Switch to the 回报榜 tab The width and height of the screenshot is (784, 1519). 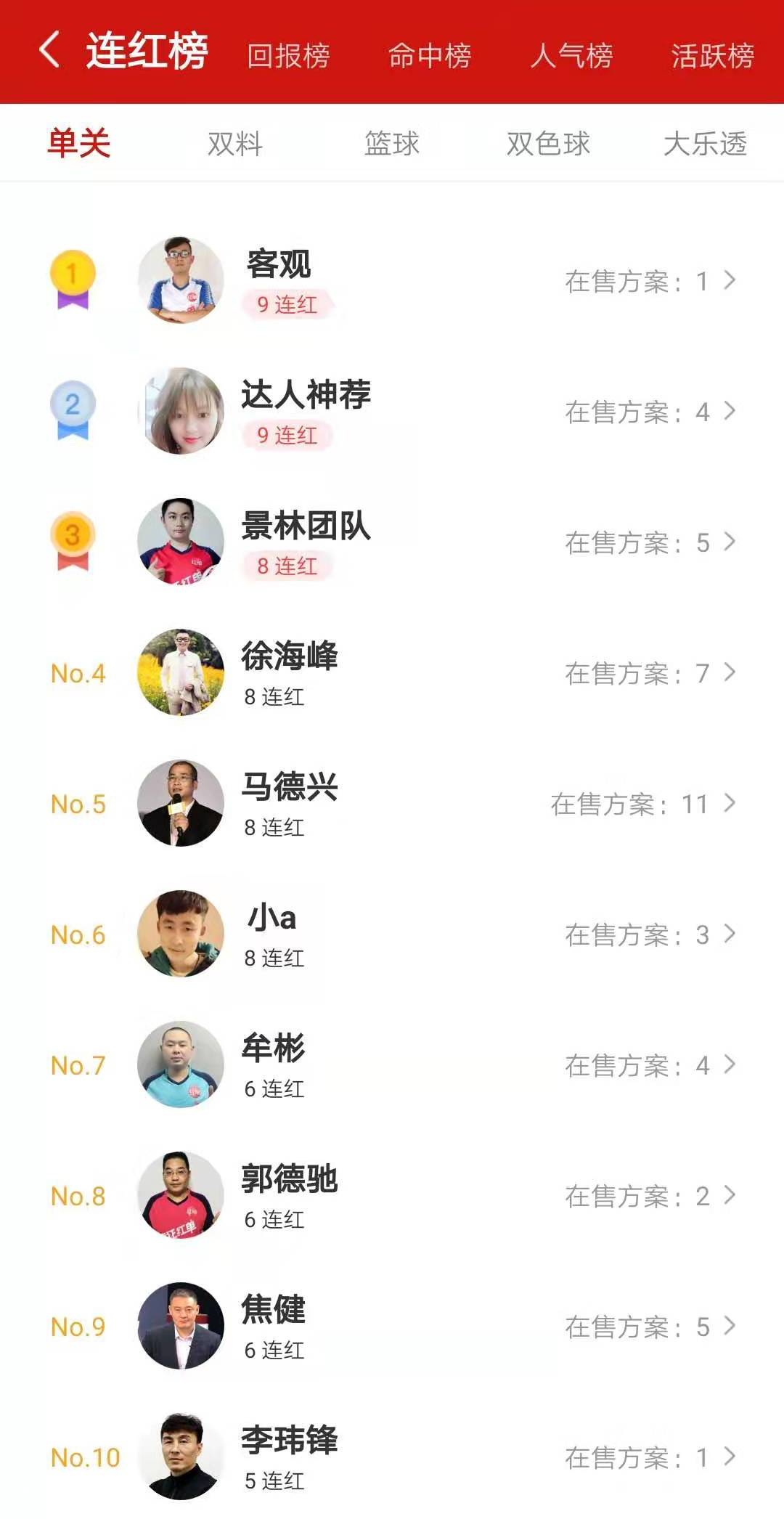coord(288,56)
